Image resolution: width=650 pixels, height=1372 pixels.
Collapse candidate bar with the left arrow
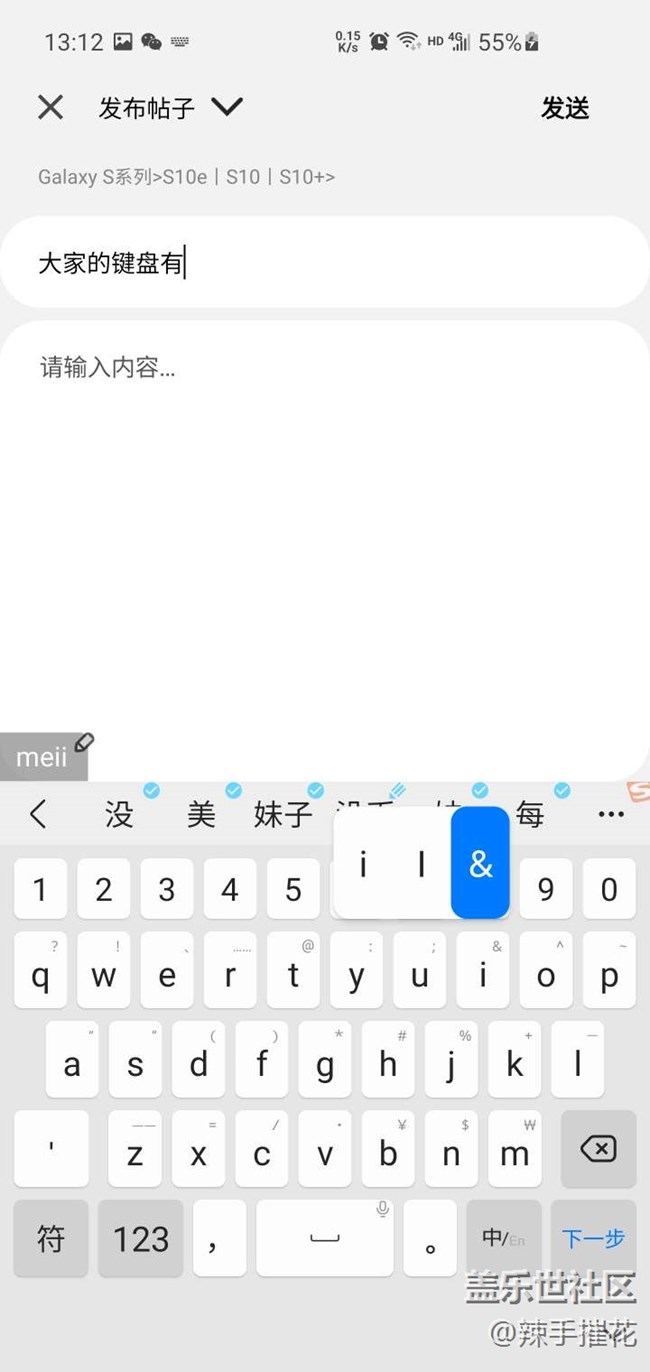tap(38, 814)
